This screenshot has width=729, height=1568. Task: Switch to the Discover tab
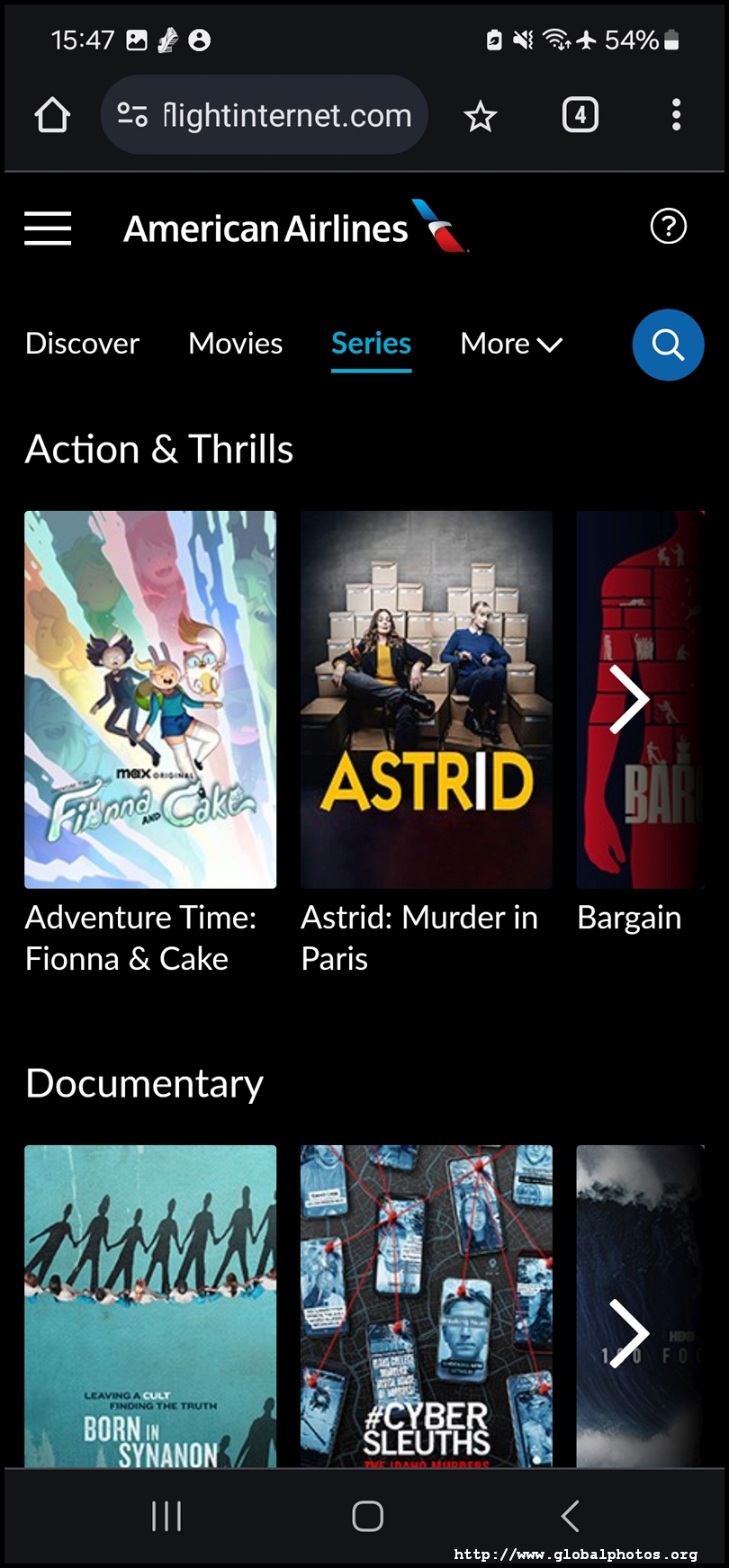82,344
